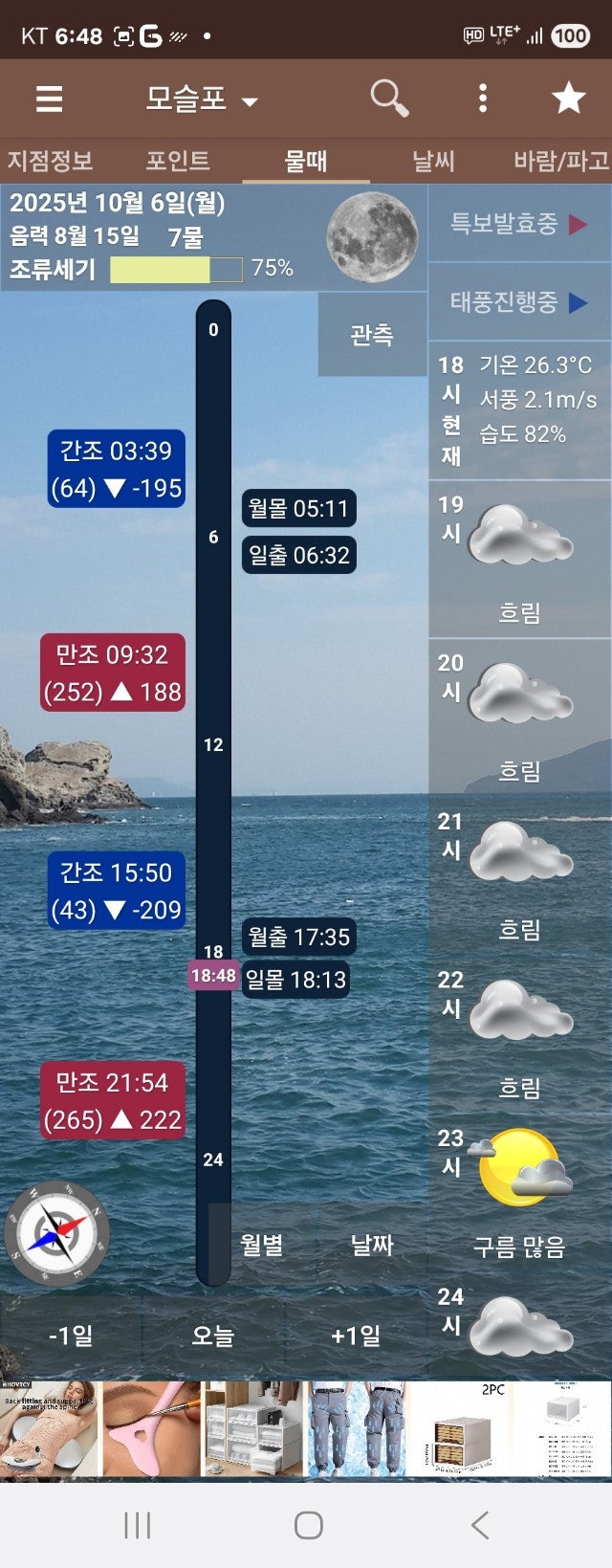This screenshot has width=612, height=1568.
Task: Jump to today with 오늘
Action: [x=212, y=1336]
